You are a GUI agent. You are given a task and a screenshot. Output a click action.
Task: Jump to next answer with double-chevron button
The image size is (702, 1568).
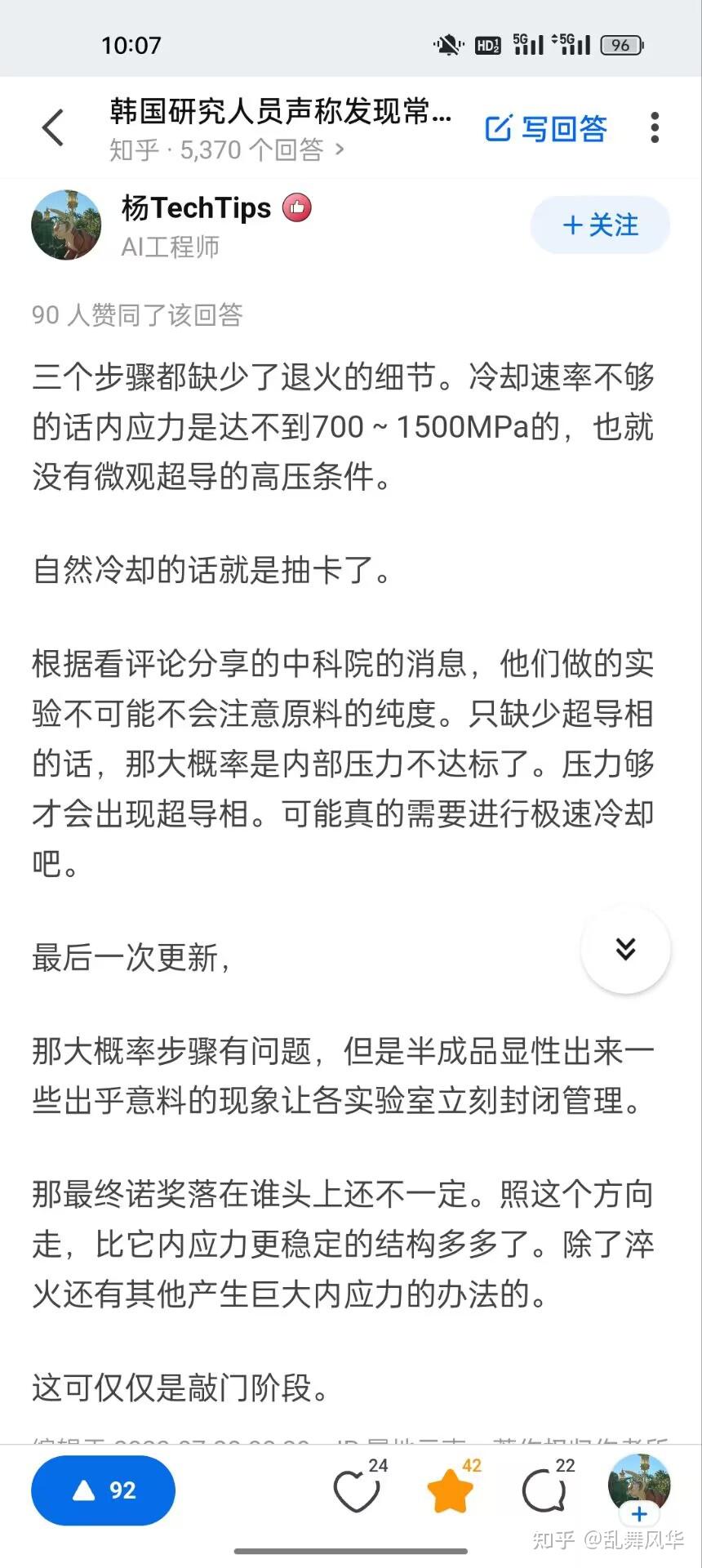[626, 949]
